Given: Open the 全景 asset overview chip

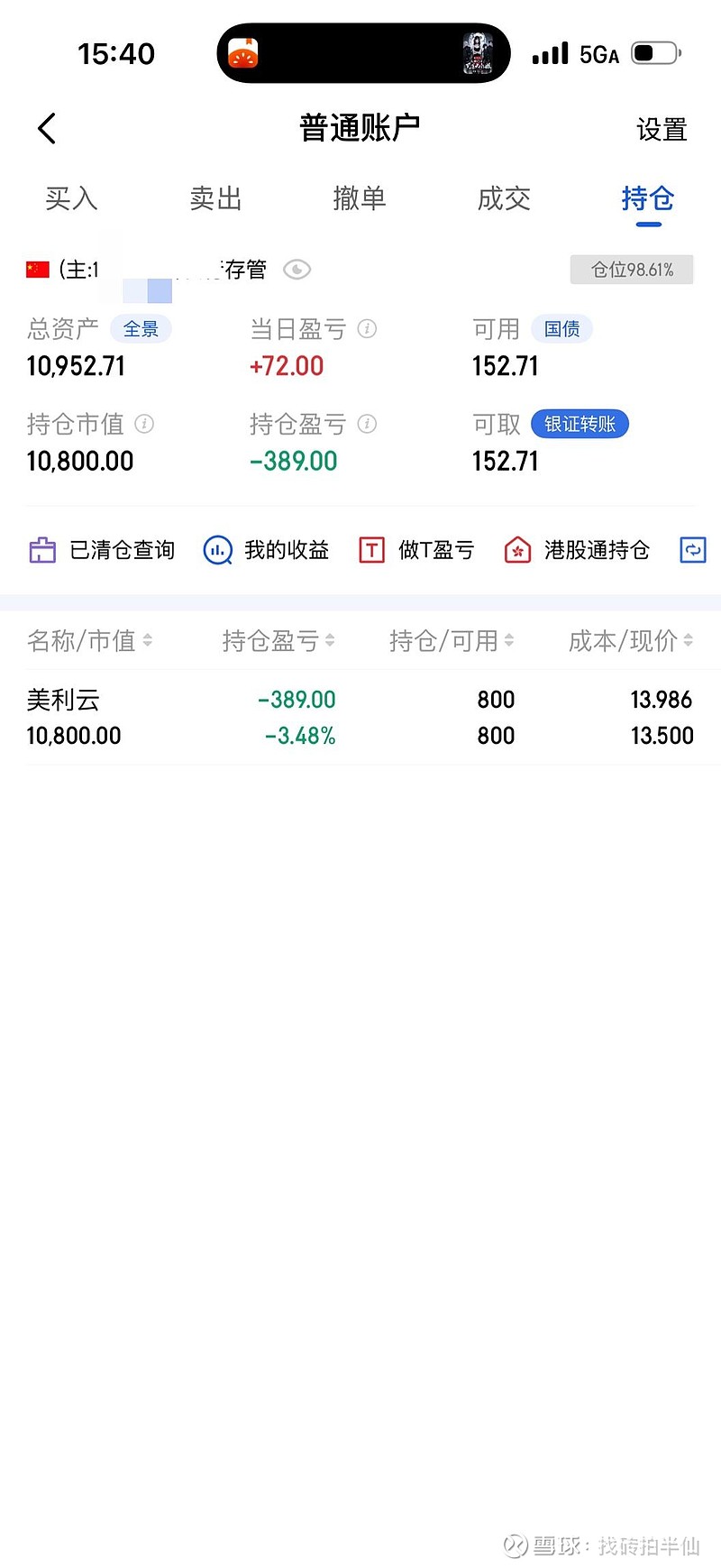Looking at the screenshot, I should tap(141, 329).
